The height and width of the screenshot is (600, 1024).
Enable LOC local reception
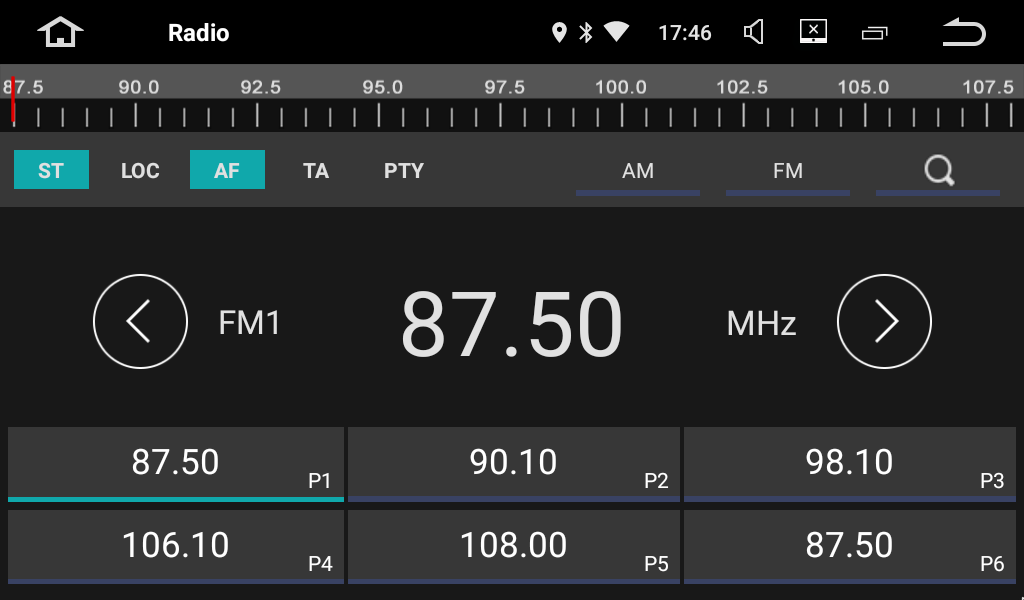[140, 170]
